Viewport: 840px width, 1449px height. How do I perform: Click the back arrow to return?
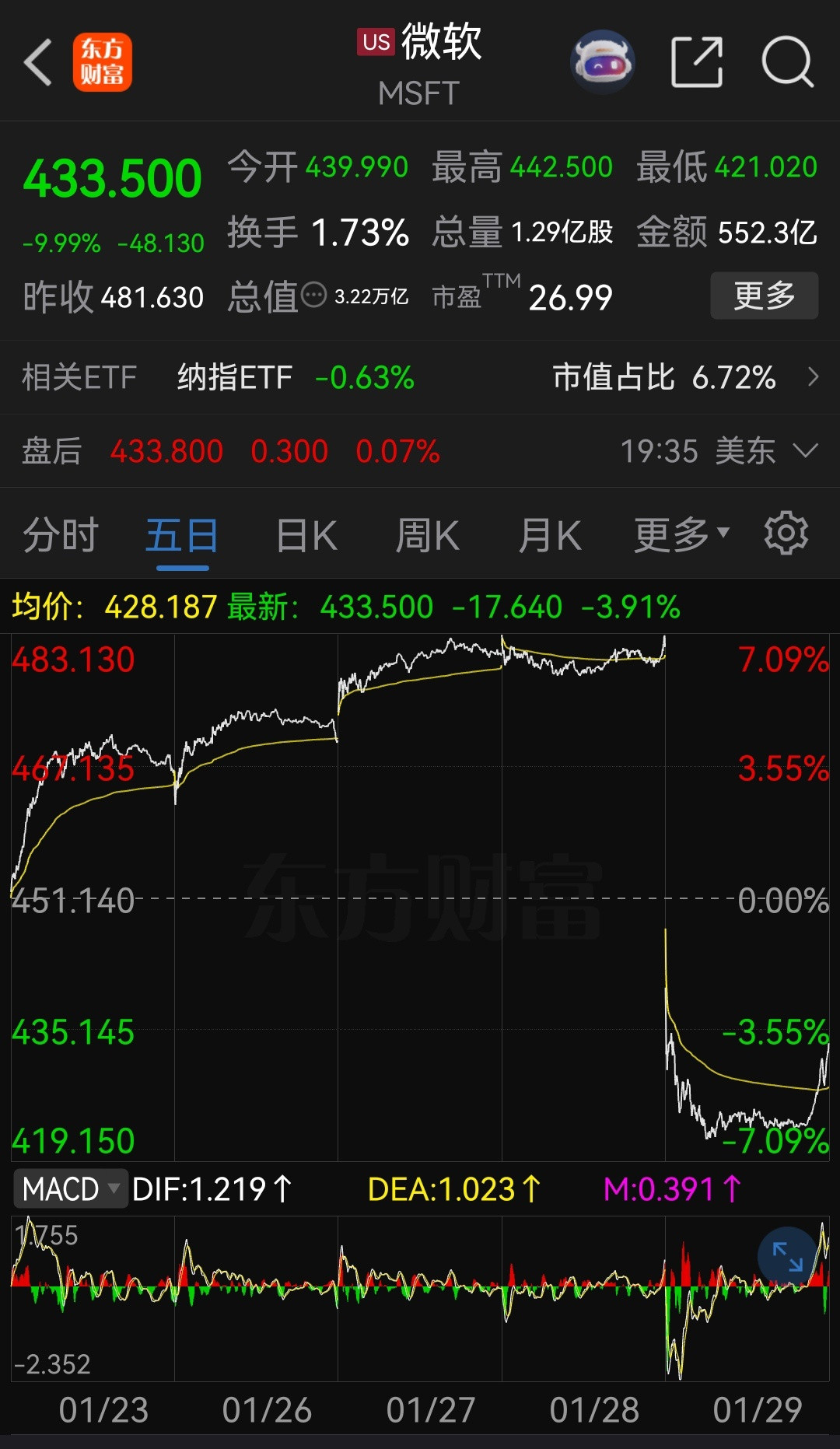pyautogui.click(x=38, y=62)
